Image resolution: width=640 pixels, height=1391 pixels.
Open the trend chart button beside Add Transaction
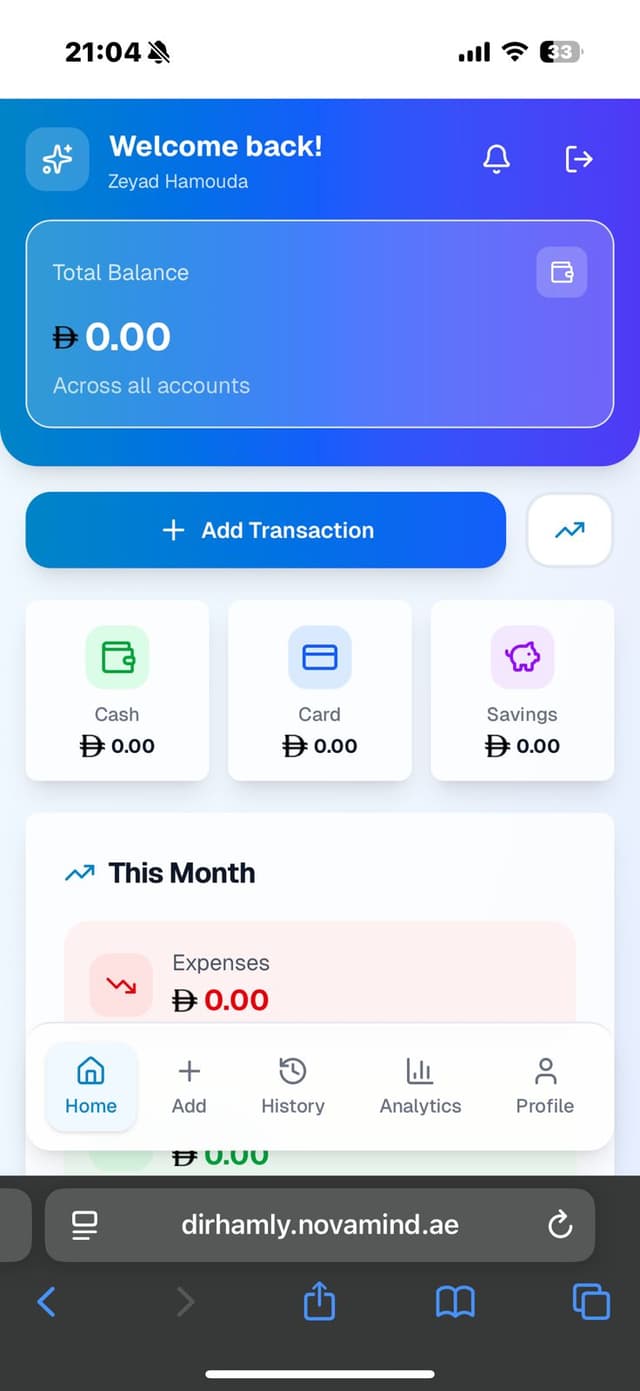(569, 530)
